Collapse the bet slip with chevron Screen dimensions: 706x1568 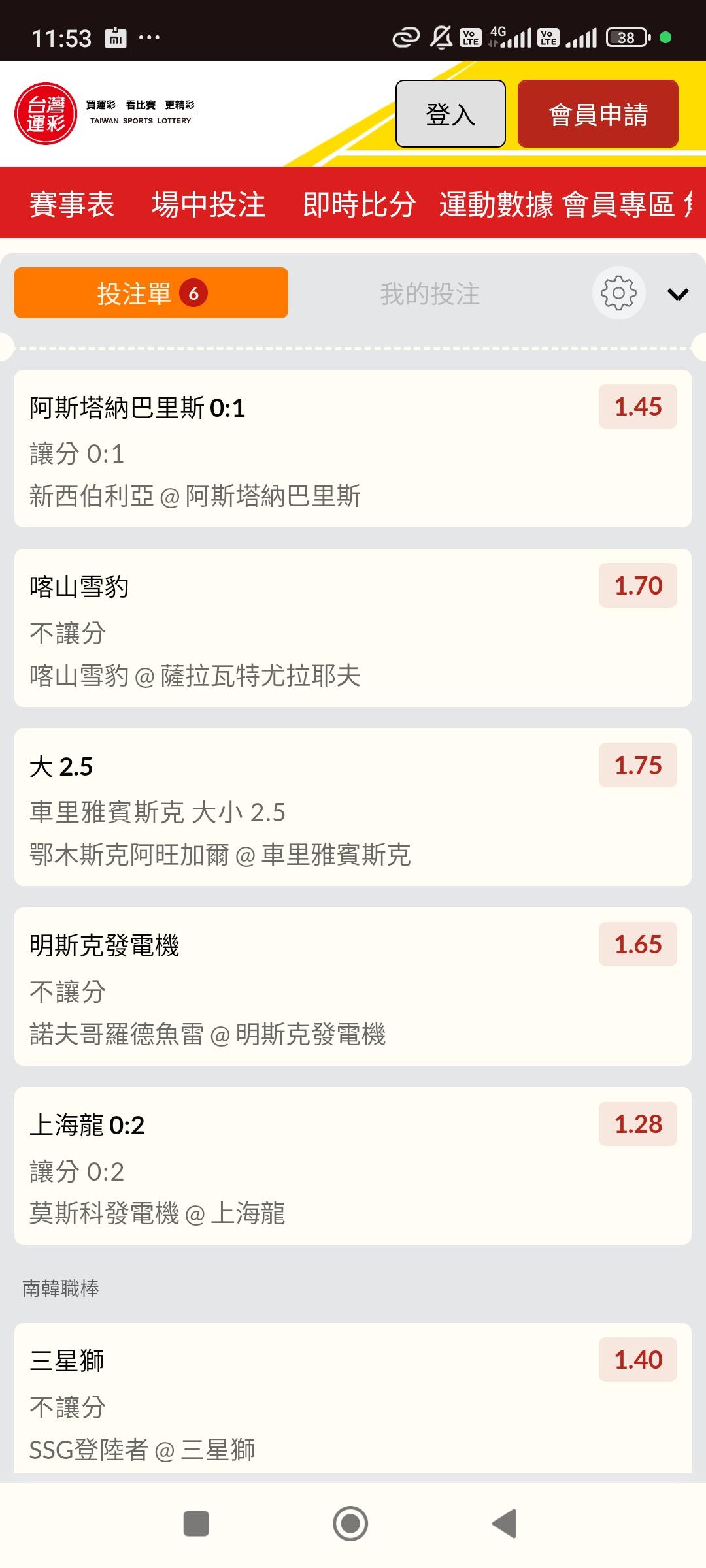(x=678, y=294)
